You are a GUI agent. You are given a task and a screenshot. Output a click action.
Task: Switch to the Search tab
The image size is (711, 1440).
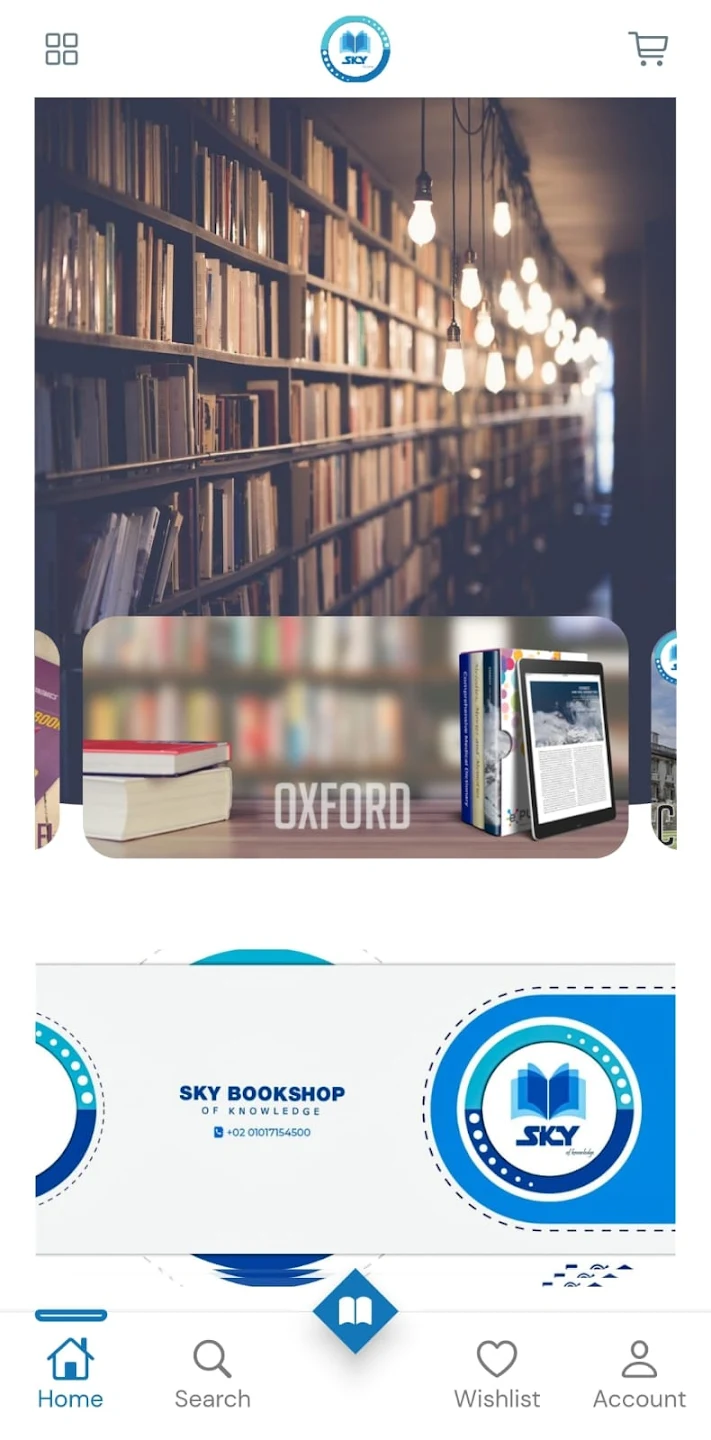point(212,1374)
